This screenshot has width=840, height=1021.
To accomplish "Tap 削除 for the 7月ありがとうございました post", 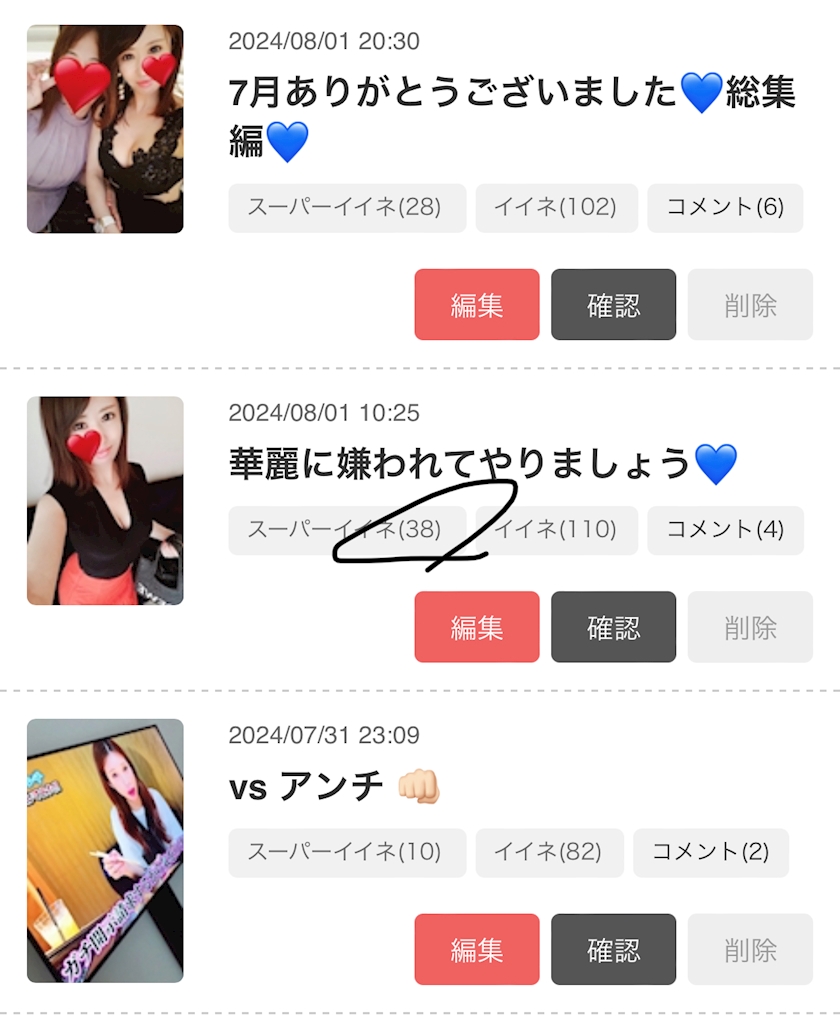I will (x=750, y=305).
